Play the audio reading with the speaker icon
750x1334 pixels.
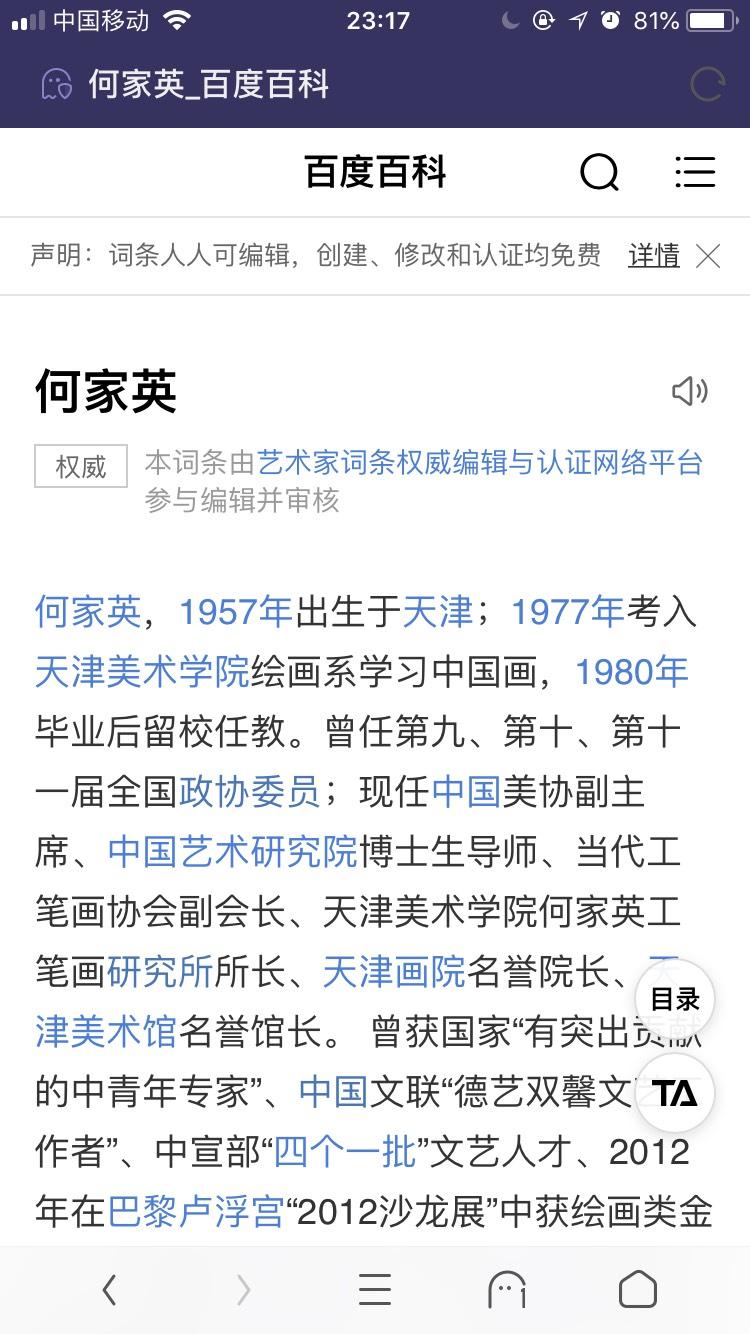coord(690,391)
